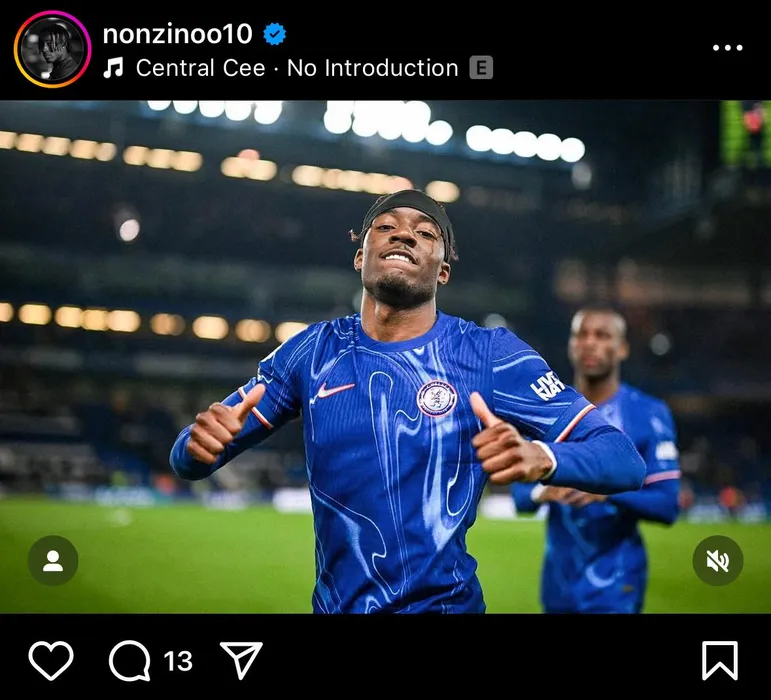Open nonzinoo10's story from the profile picture
The image size is (771, 700).
coord(52,49)
